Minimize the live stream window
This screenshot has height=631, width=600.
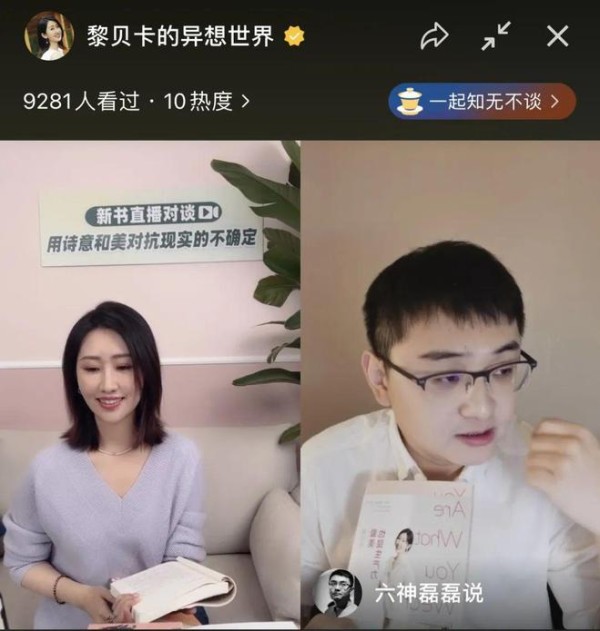coord(495,37)
